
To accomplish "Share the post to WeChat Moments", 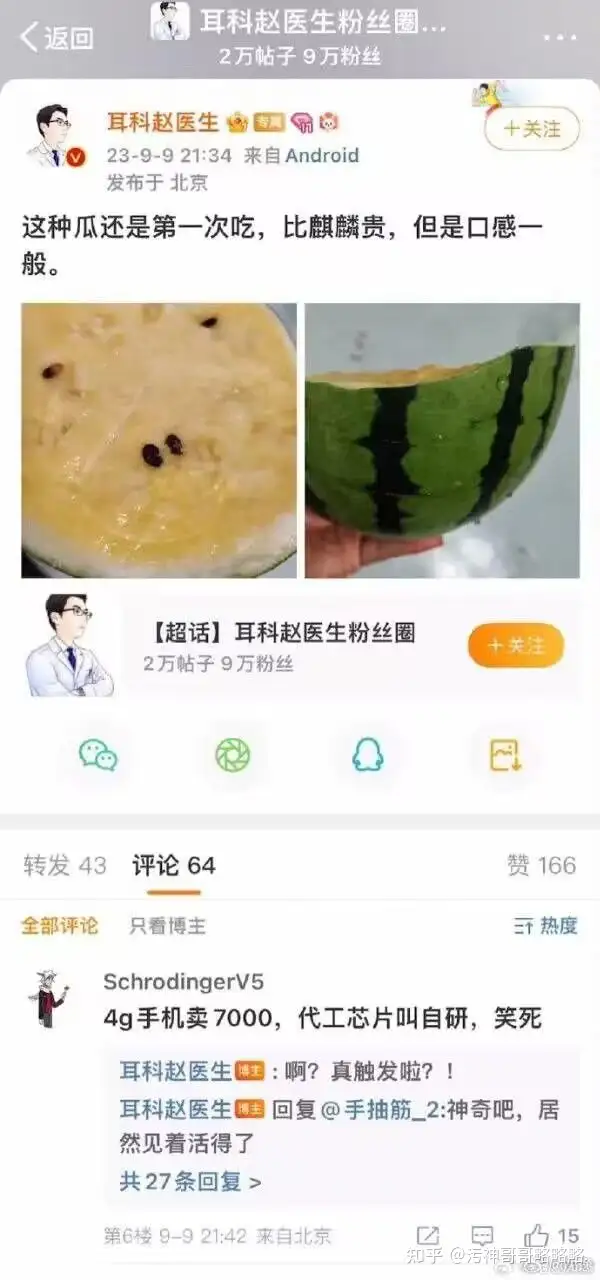I will 233,754.
